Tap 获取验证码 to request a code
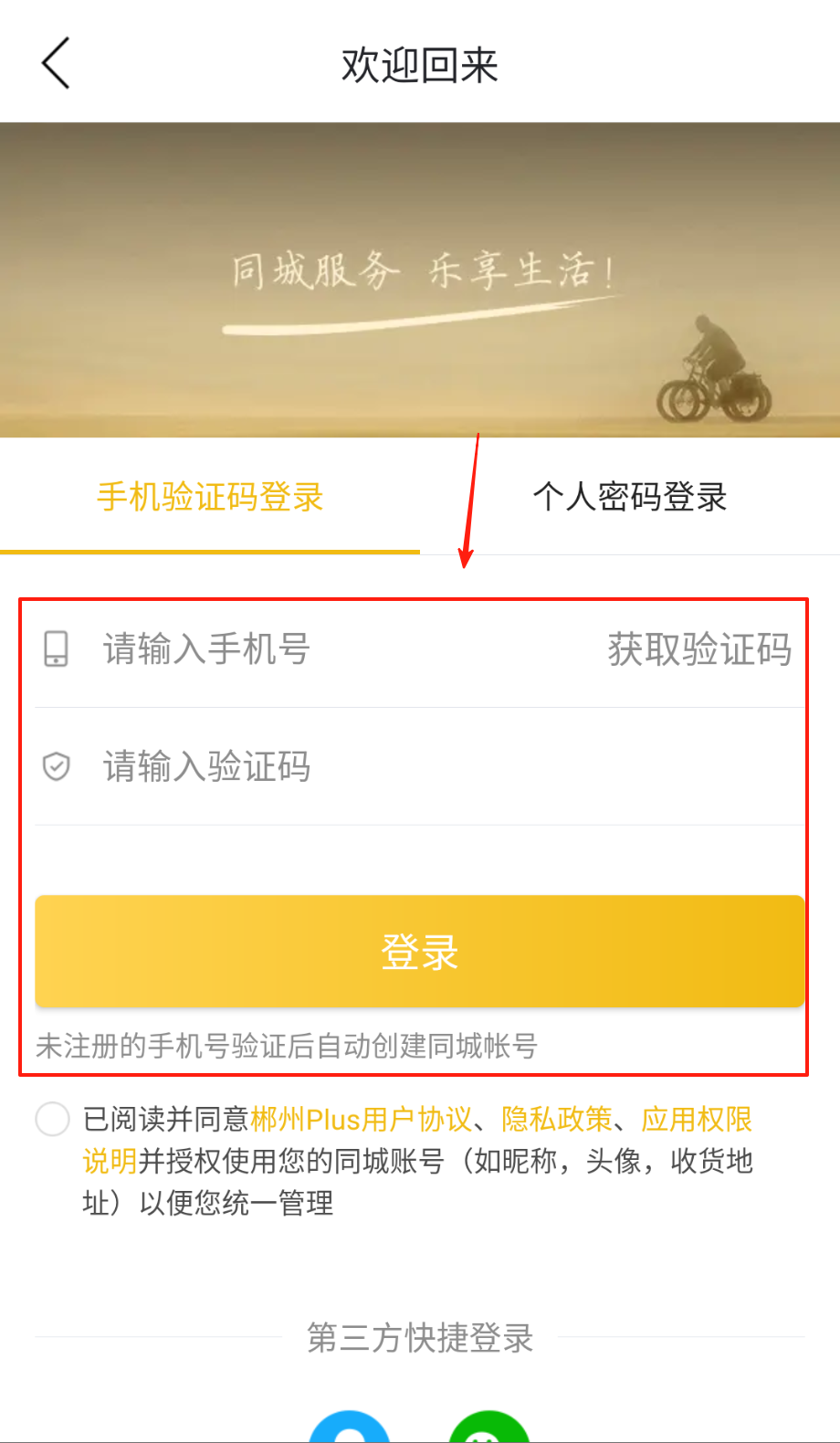 point(699,649)
